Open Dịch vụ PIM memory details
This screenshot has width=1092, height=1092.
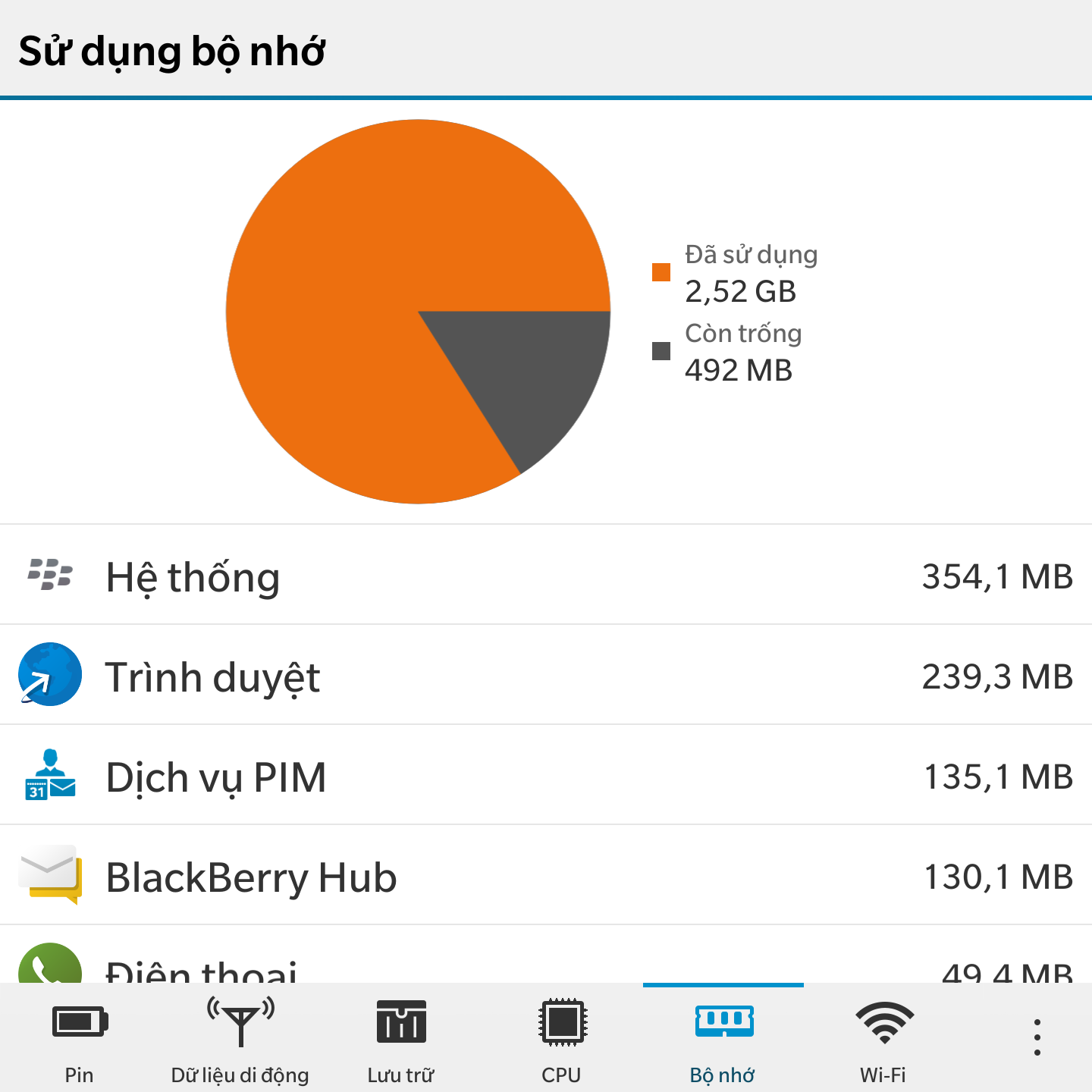(546, 776)
